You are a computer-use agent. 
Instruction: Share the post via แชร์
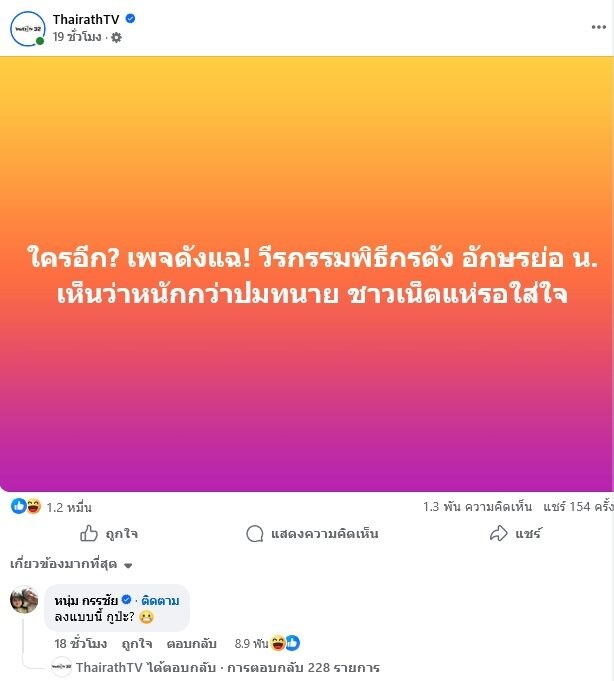pos(514,533)
